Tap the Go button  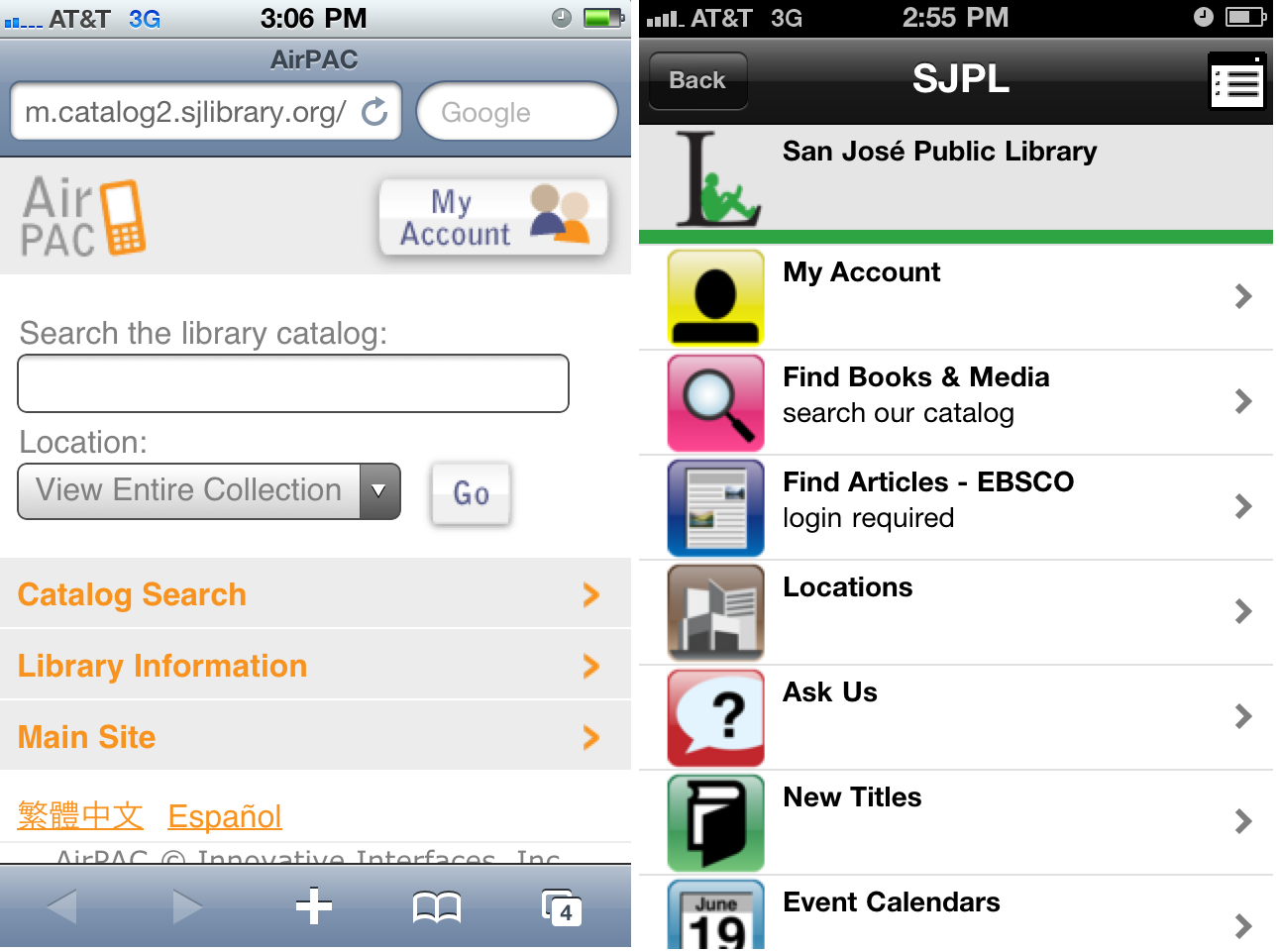tap(471, 493)
